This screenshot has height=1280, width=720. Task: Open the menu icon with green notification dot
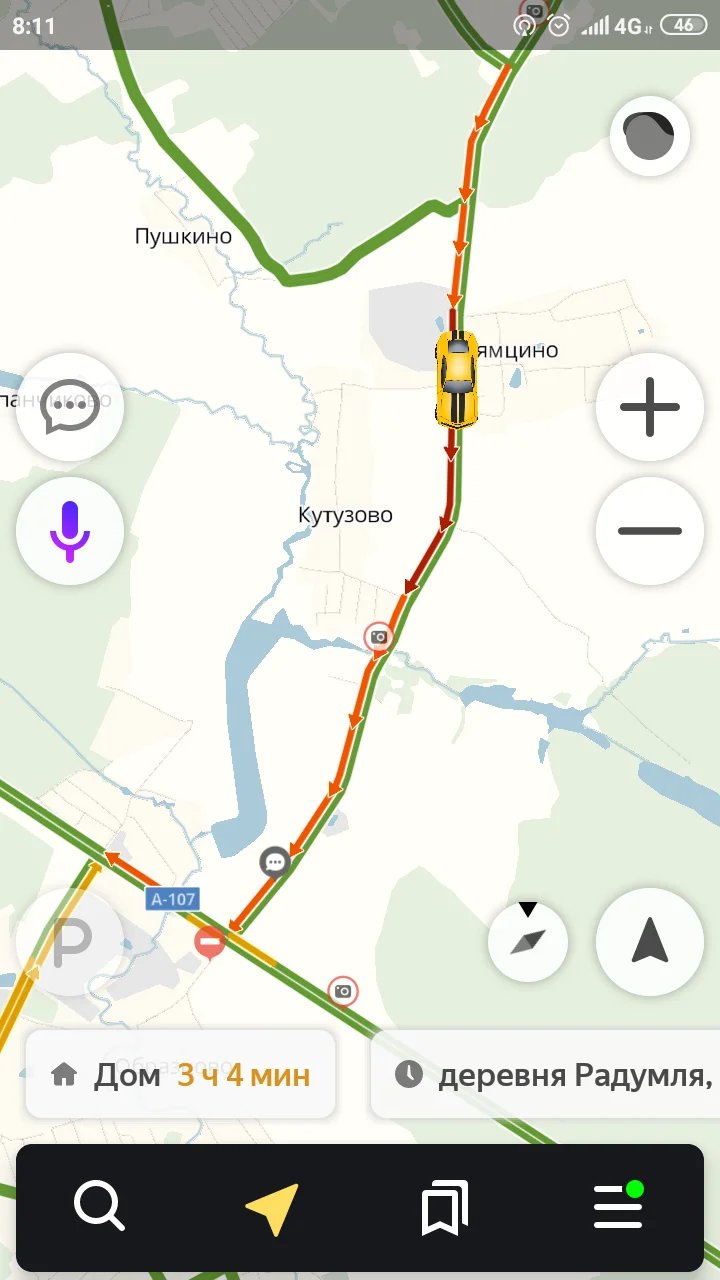pos(617,1207)
